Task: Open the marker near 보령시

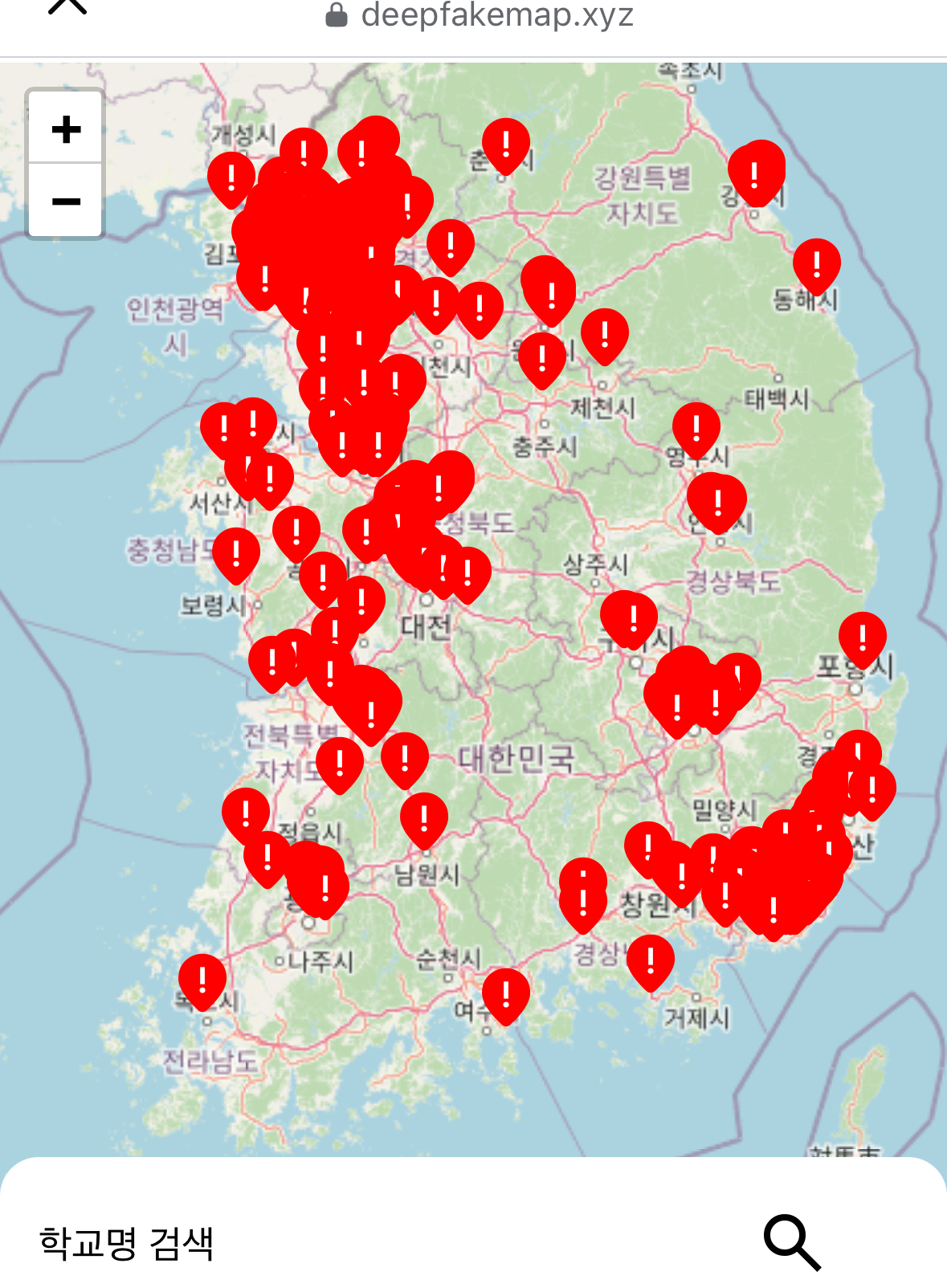Action: (x=236, y=554)
